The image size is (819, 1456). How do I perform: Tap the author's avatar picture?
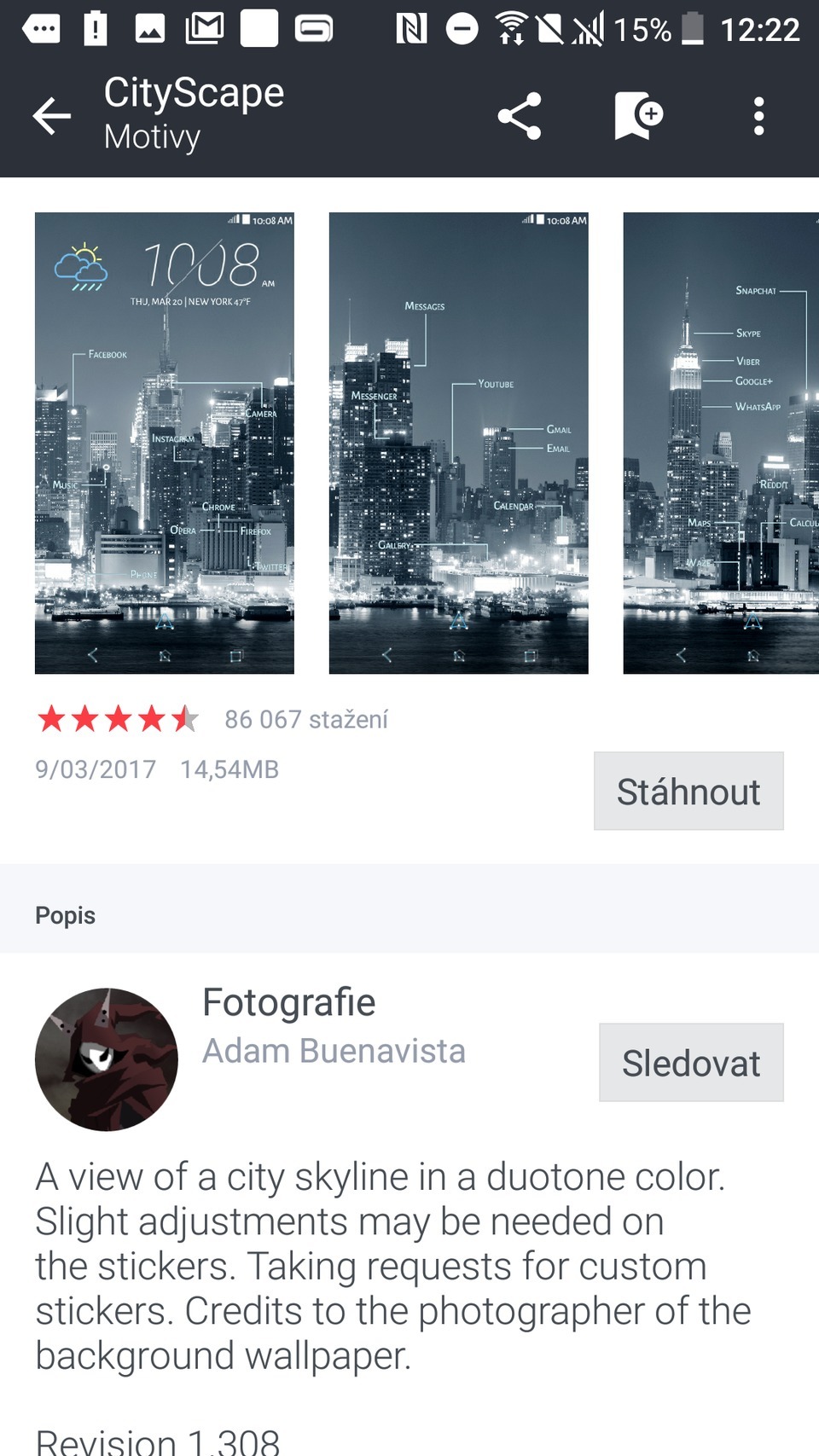(107, 1059)
